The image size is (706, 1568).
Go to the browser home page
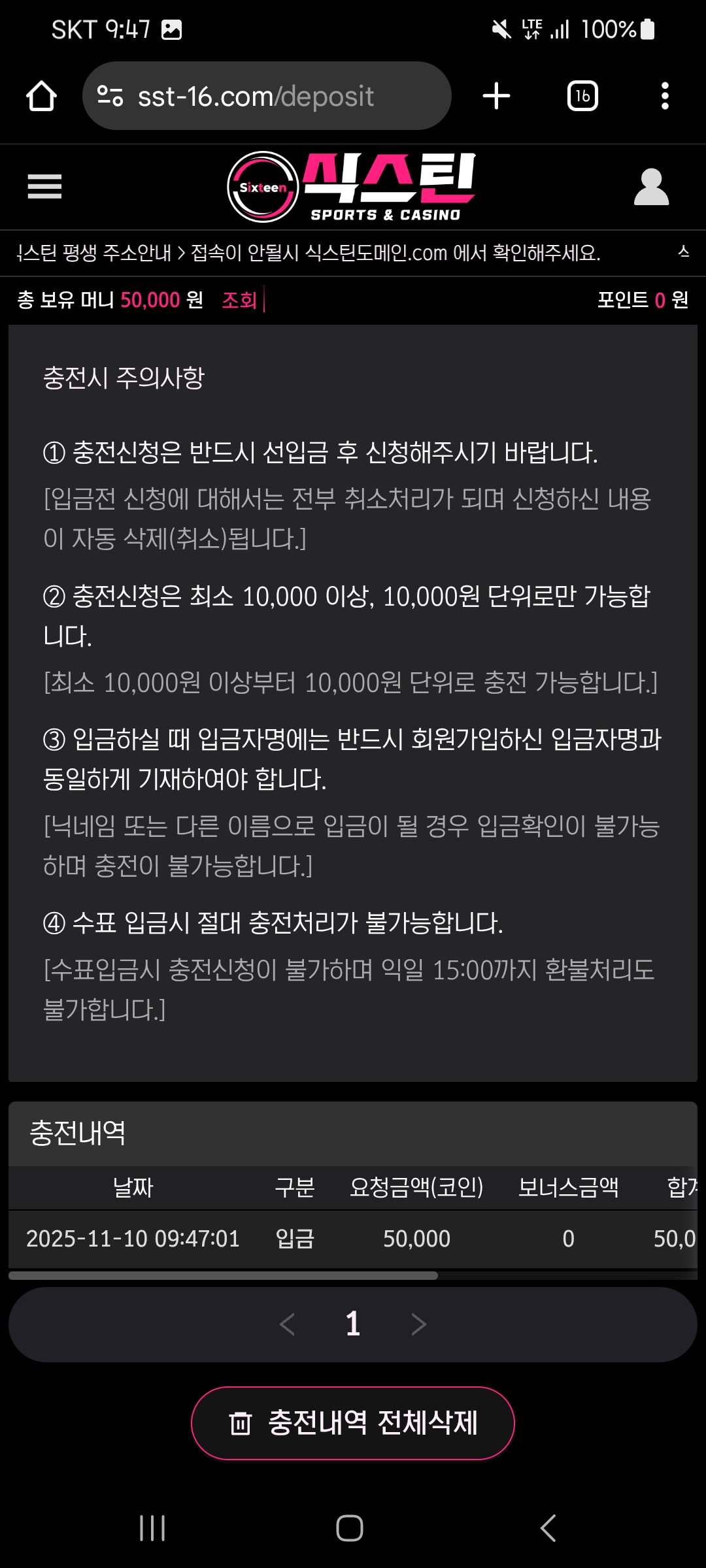point(41,97)
